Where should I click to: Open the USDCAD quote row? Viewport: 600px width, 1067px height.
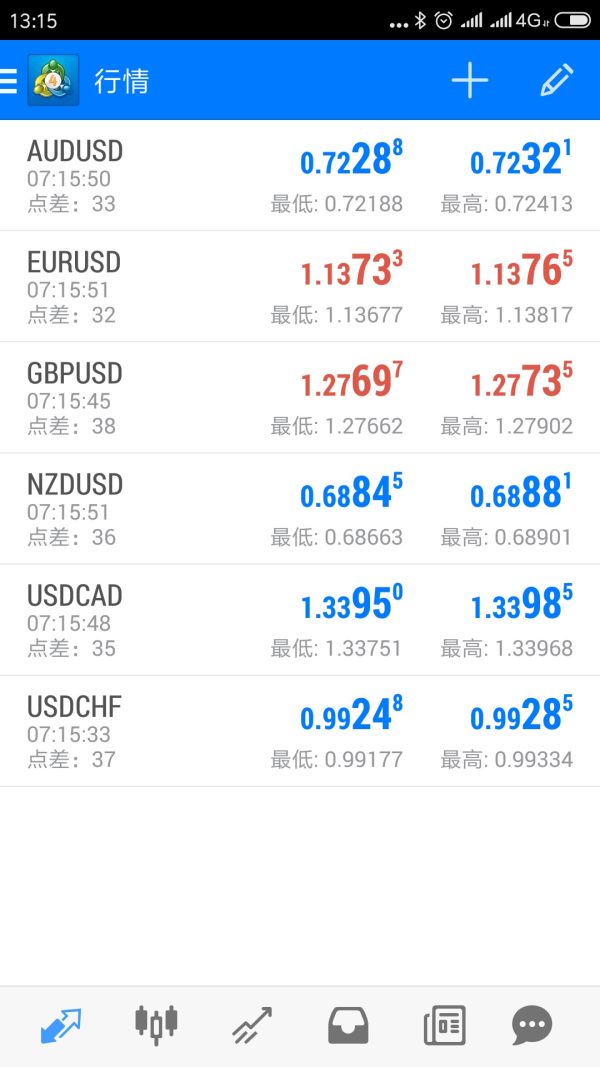300,620
